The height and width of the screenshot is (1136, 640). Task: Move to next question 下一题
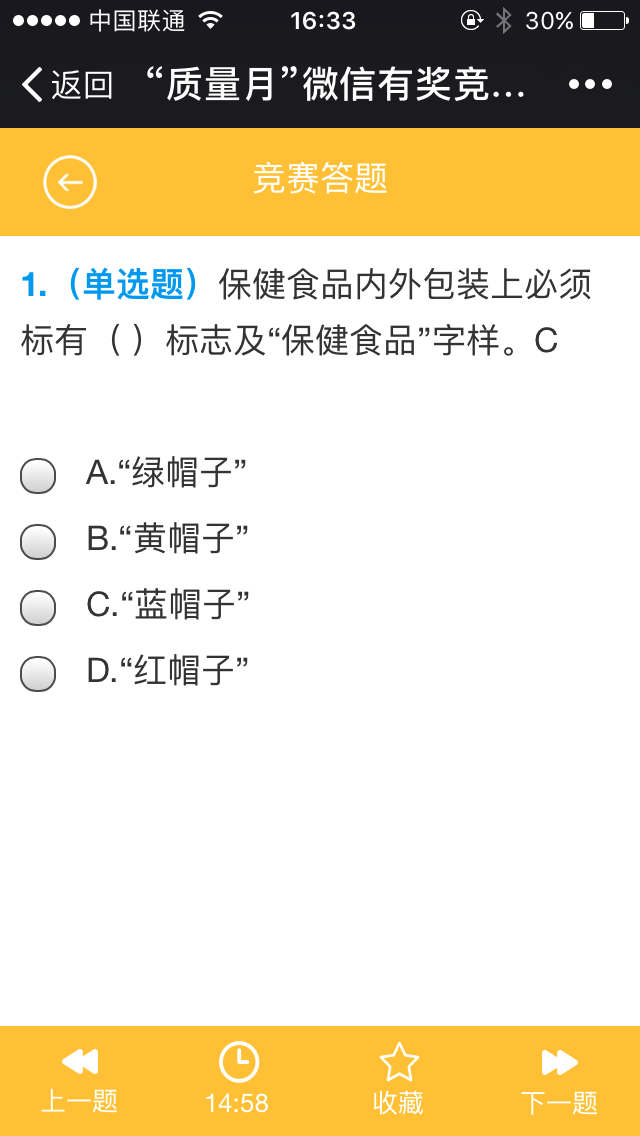559,1080
